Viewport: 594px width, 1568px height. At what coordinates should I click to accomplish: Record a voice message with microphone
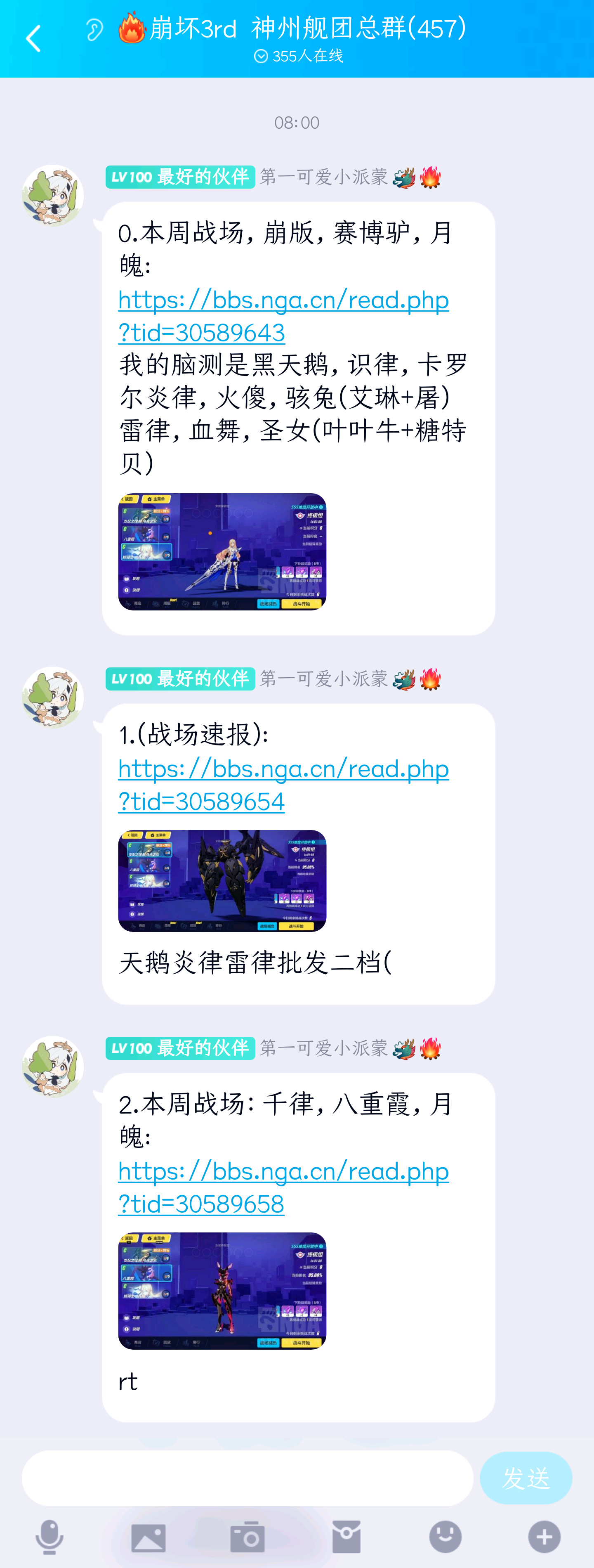coord(49,1537)
